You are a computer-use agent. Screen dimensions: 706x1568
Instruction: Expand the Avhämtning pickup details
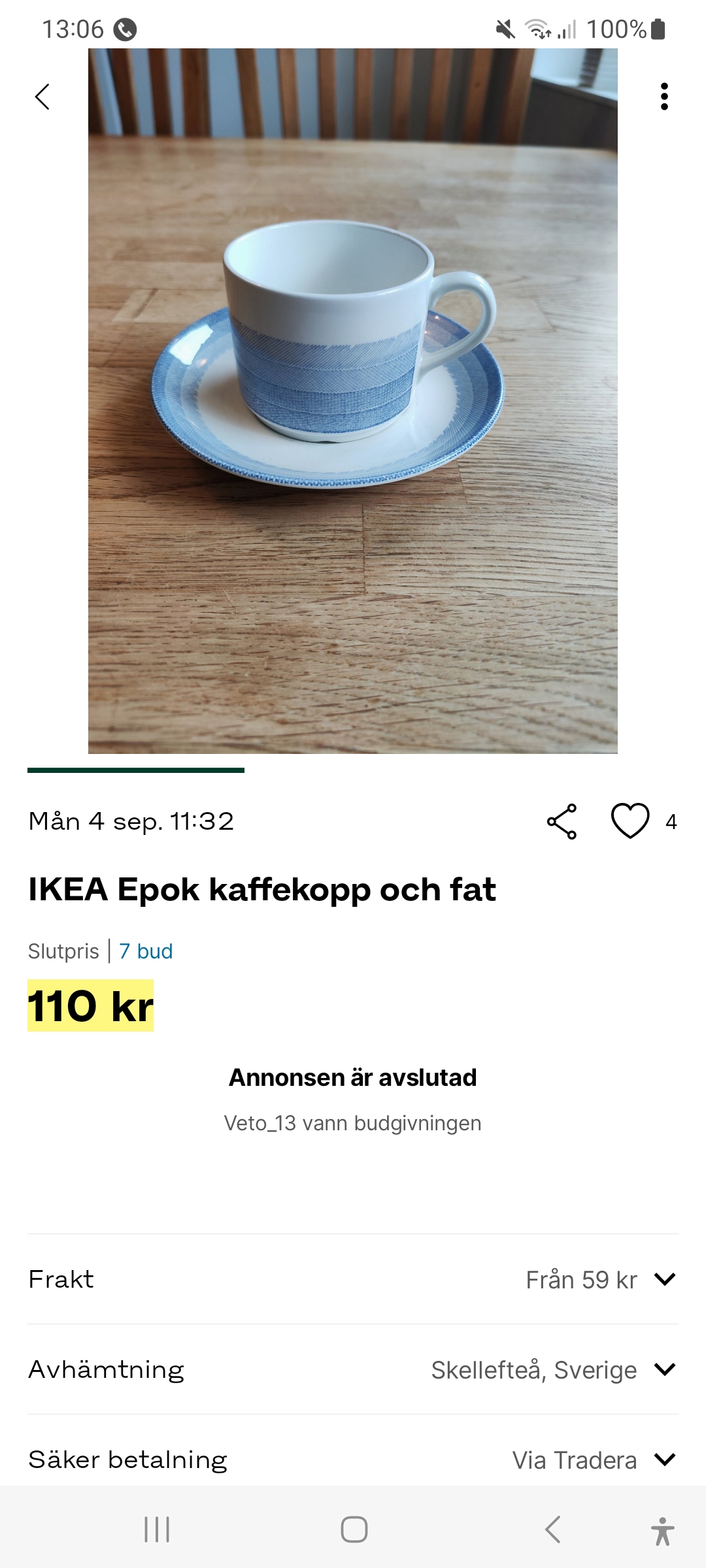click(x=664, y=1369)
